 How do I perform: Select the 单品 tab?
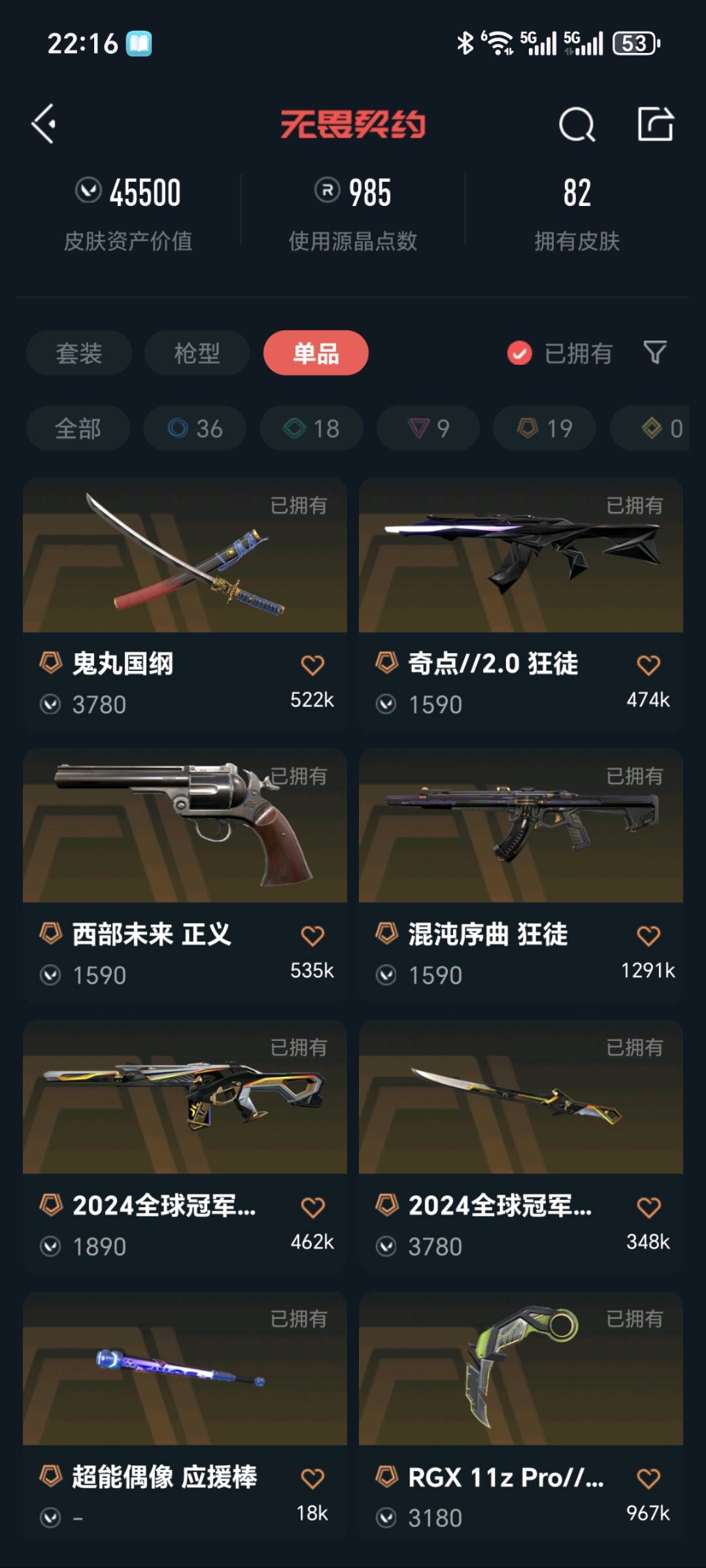pyautogui.click(x=316, y=353)
